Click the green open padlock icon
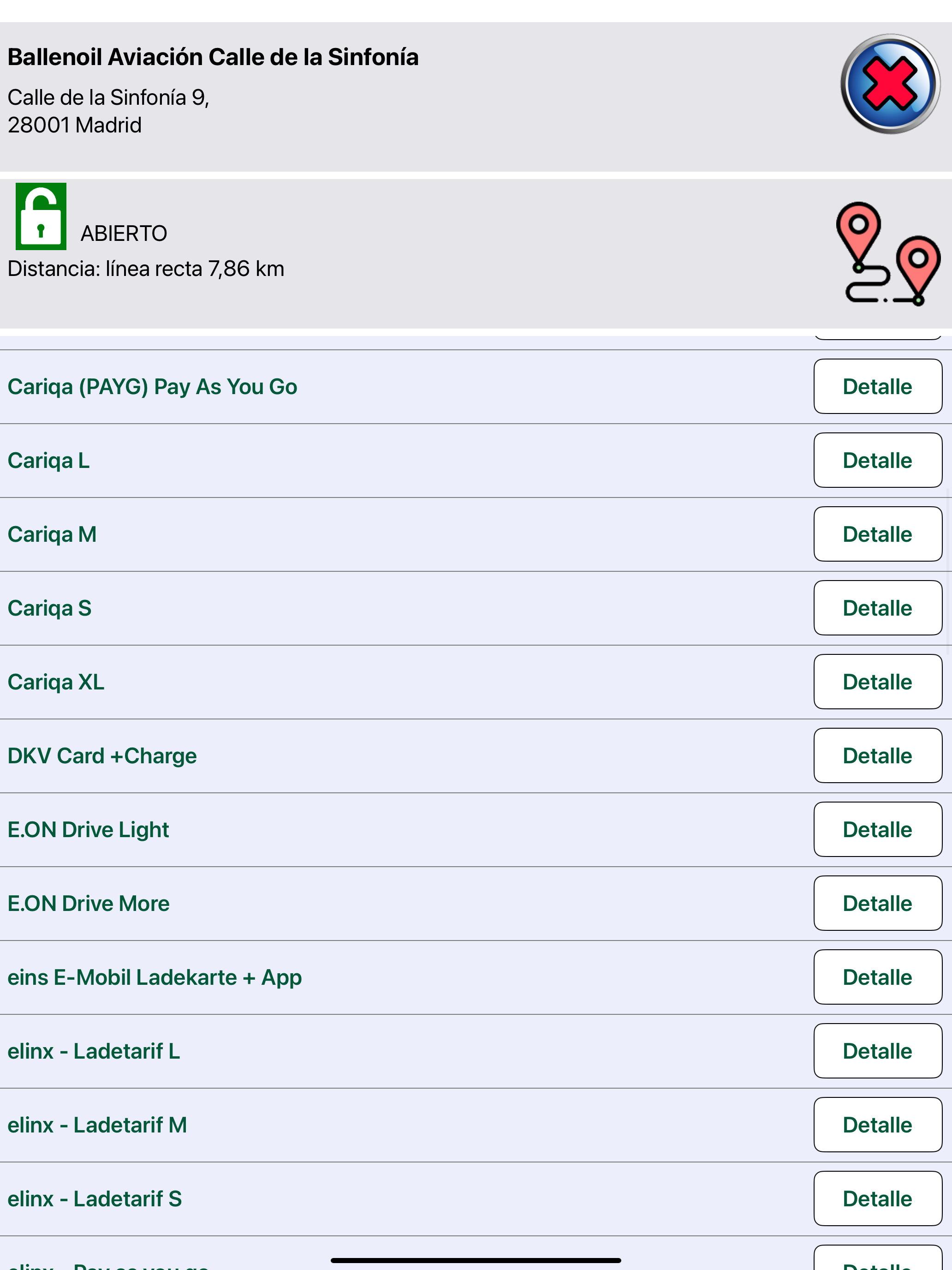The height and width of the screenshot is (1270, 952). point(40,216)
